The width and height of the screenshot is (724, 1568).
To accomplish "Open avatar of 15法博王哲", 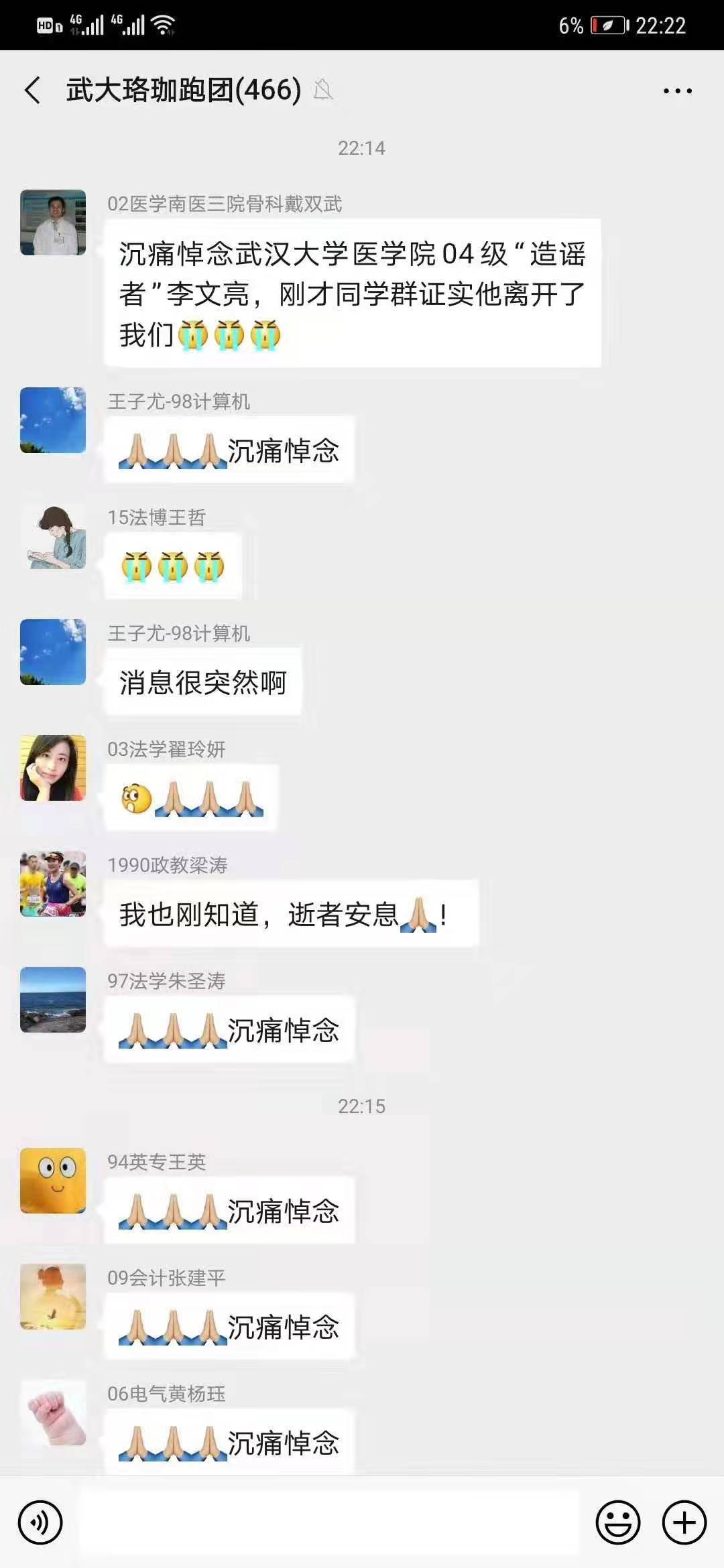I will point(53,536).
